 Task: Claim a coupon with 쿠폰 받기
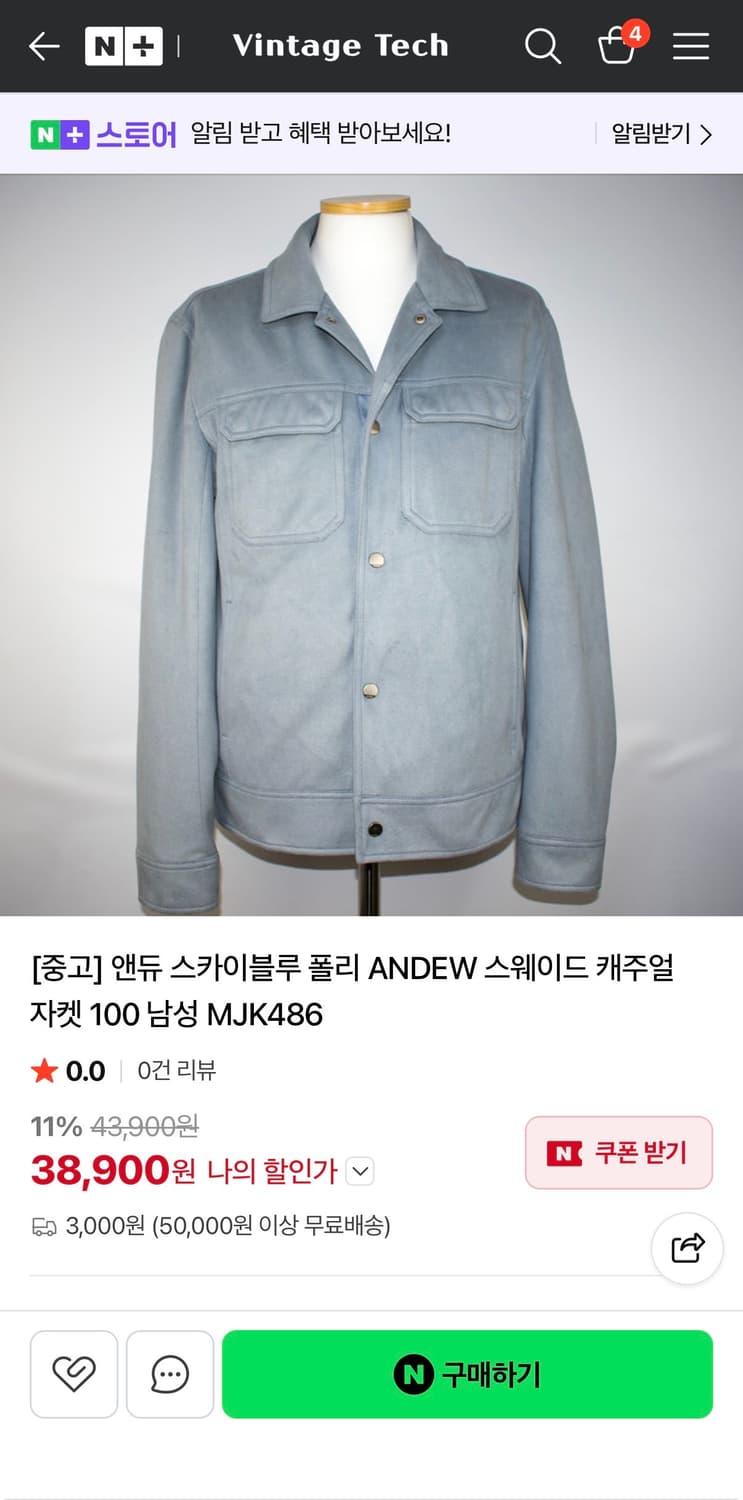[x=618, y=1153]
